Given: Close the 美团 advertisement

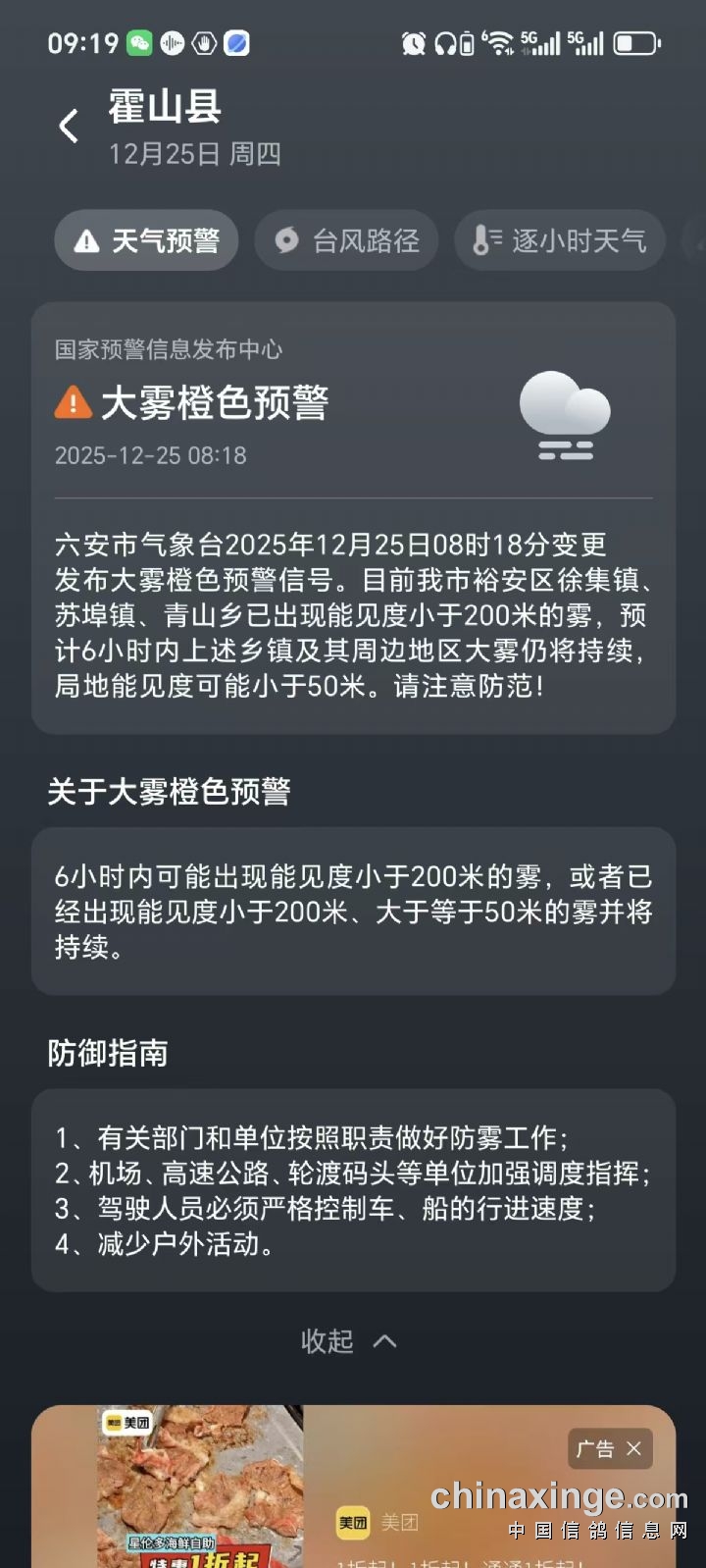Looking at the screenshot, I should point(633,1448).
